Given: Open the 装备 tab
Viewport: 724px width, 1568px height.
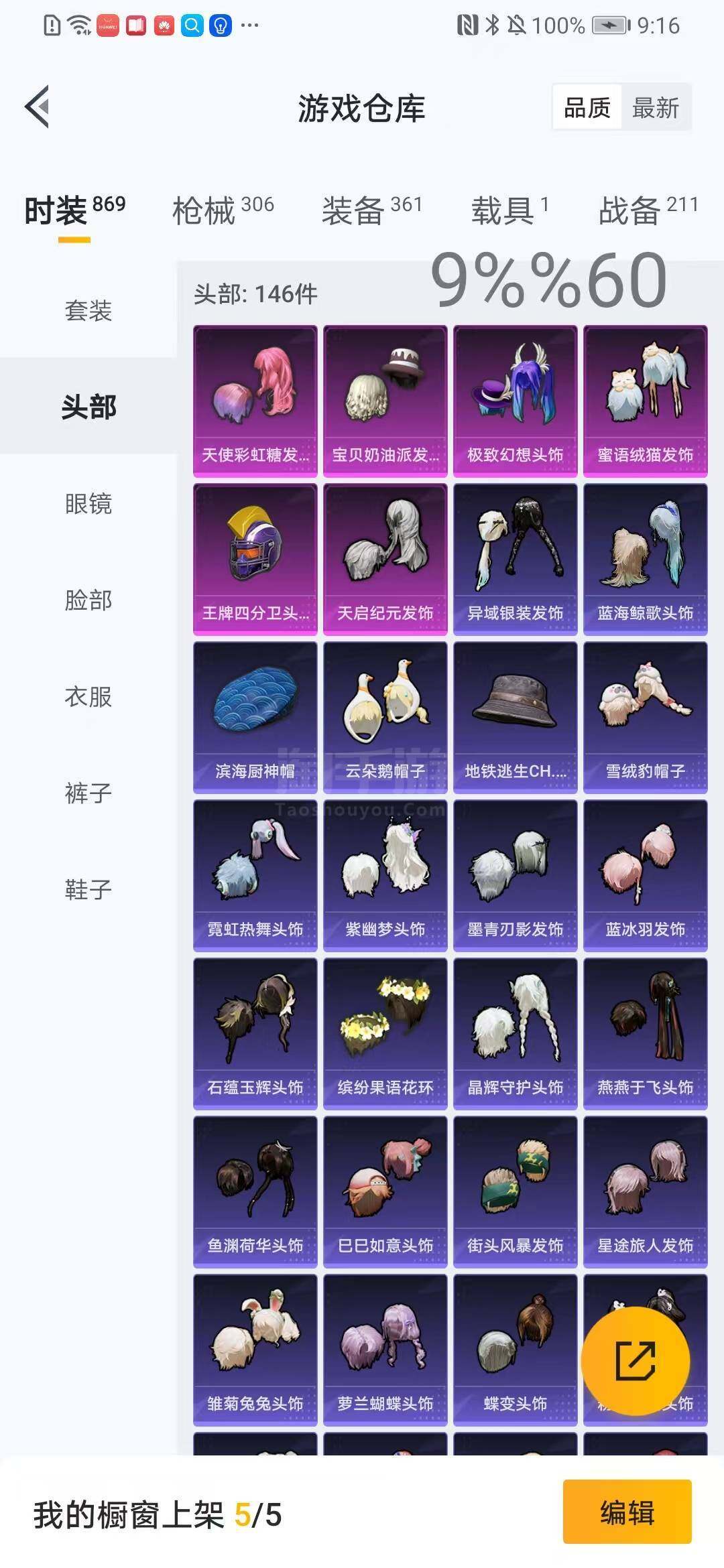Looking at the screenshot, I should (372, 210).
